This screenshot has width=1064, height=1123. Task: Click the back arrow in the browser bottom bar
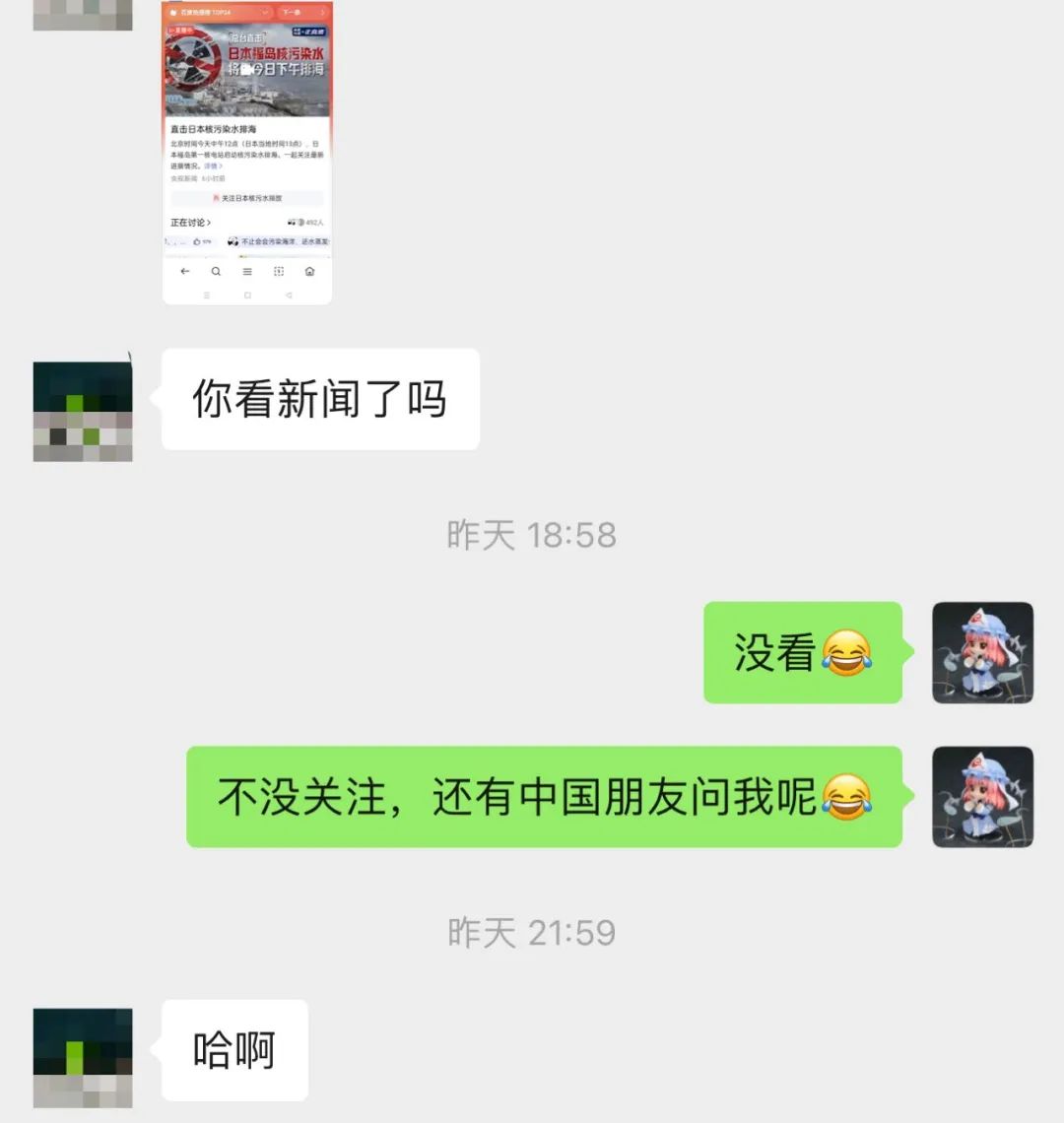pyautogui.click(x=183, y=272)
